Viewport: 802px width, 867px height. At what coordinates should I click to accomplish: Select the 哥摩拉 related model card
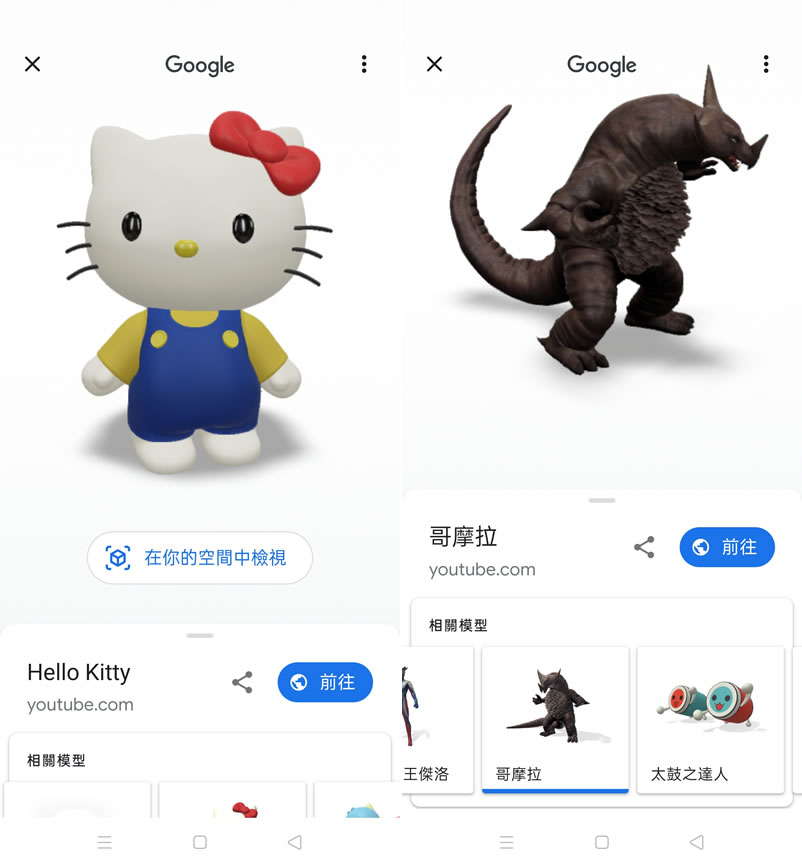555,720
